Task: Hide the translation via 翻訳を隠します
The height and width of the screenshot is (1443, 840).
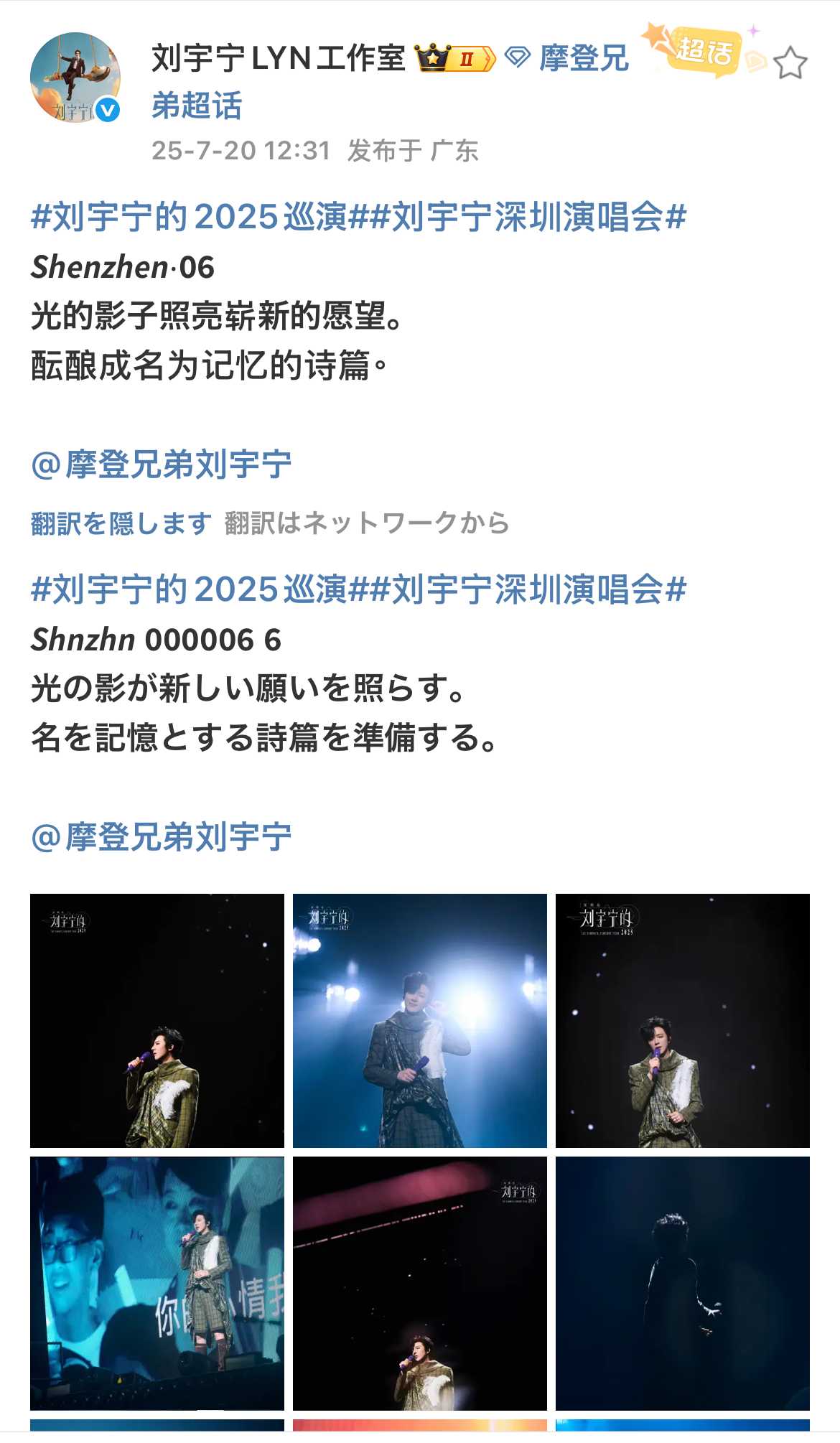Action: click(x=121, y=523)
